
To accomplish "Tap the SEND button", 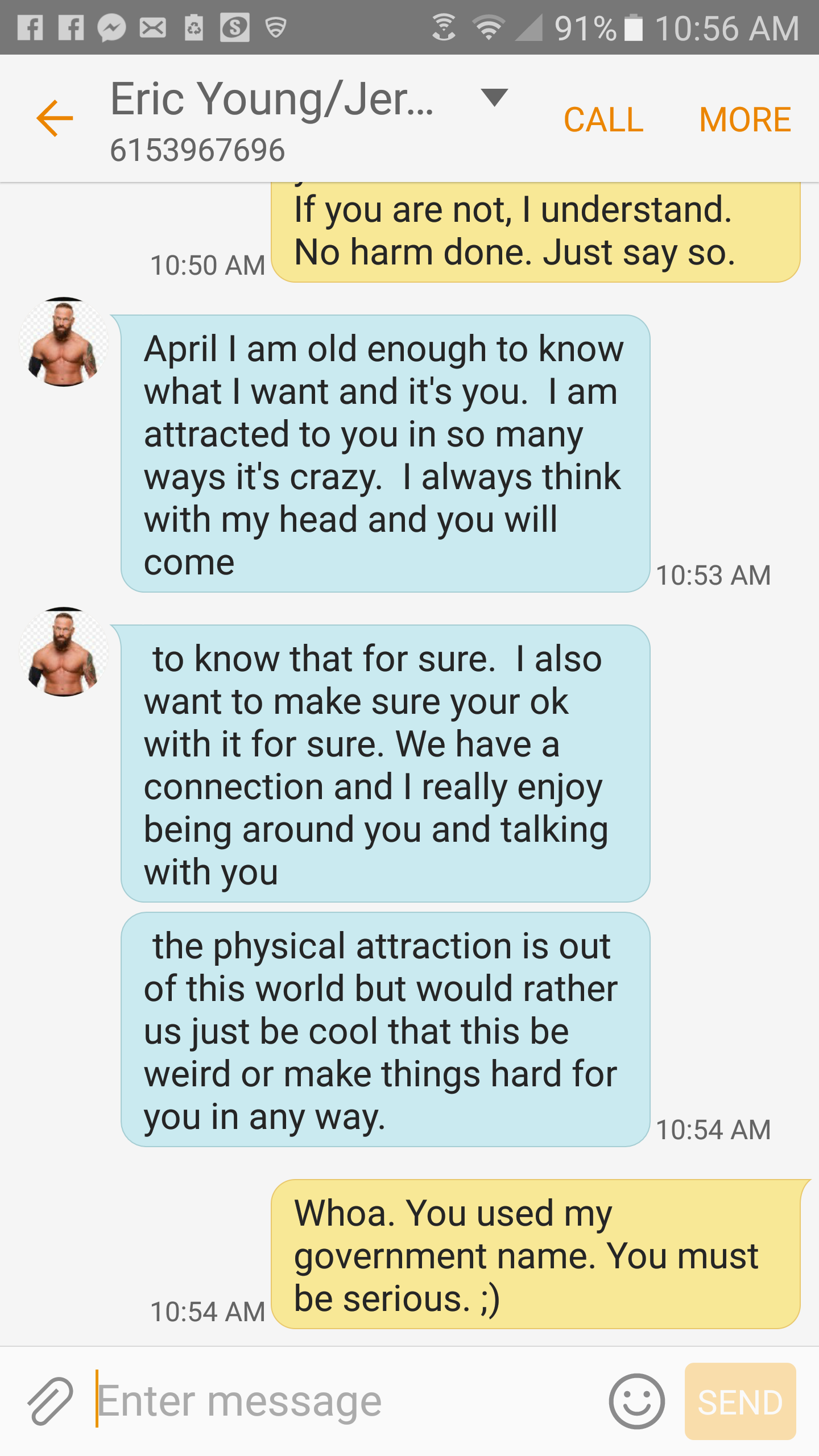I will coord(739,1401).
